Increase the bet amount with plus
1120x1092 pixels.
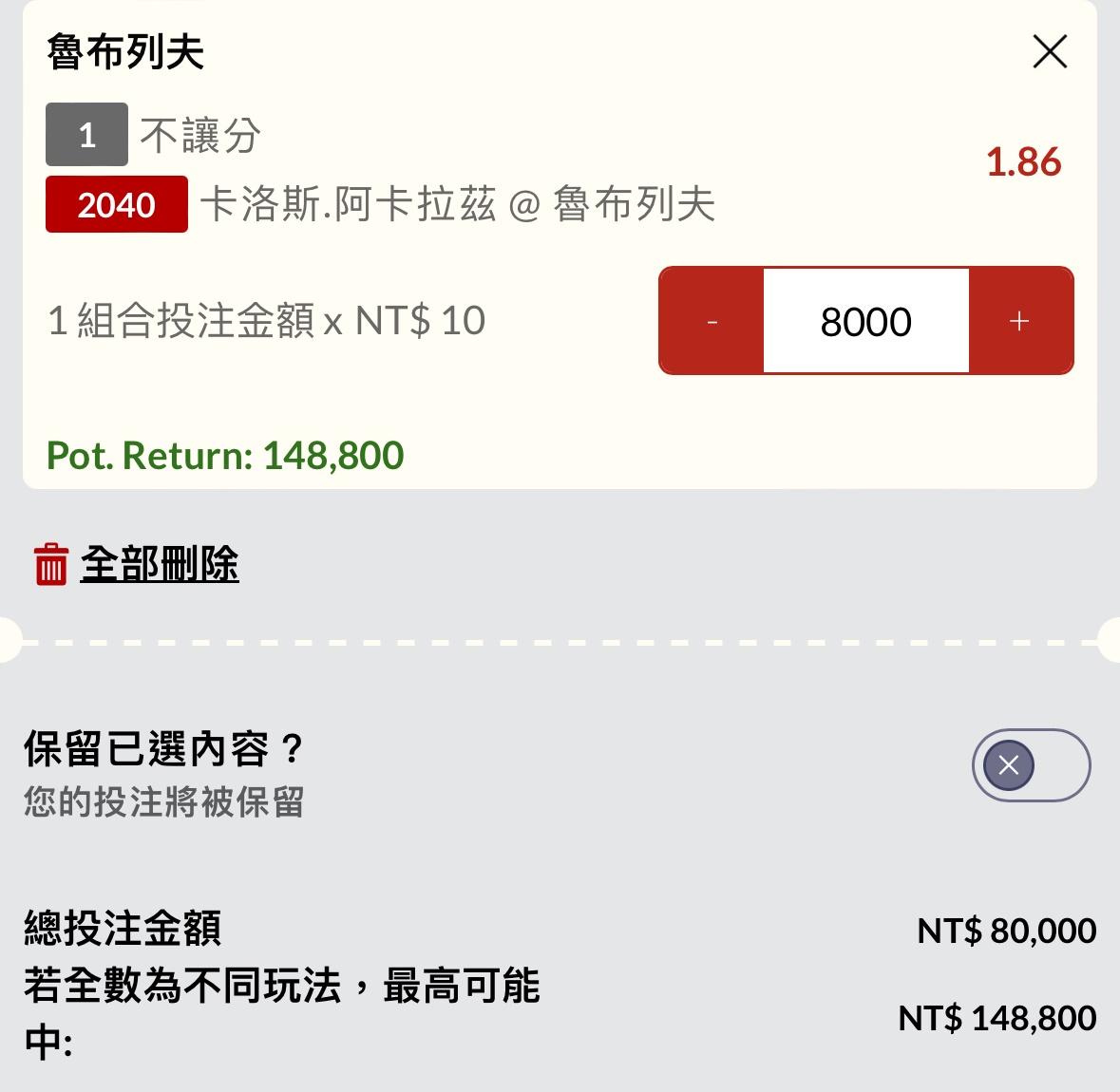[x=1020, y=321]
